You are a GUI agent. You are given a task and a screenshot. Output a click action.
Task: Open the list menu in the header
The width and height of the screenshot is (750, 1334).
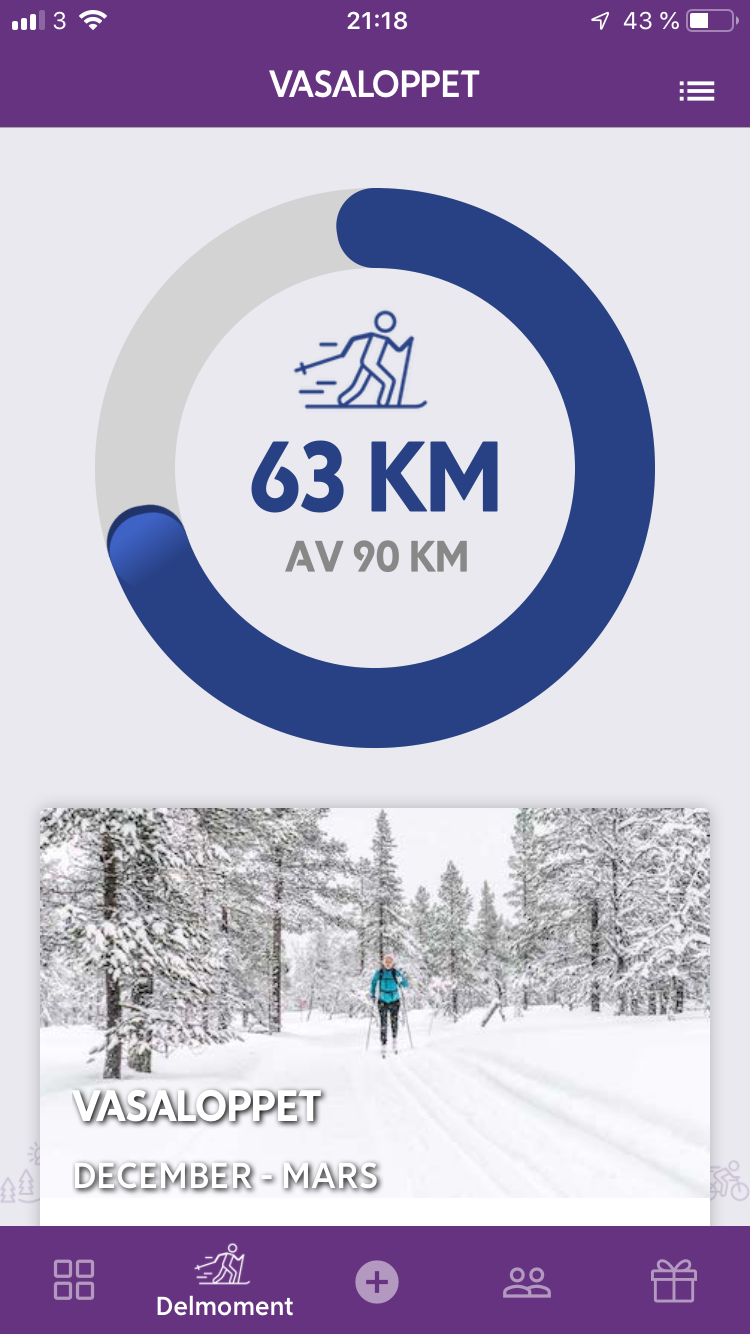(x=697, y=91)
